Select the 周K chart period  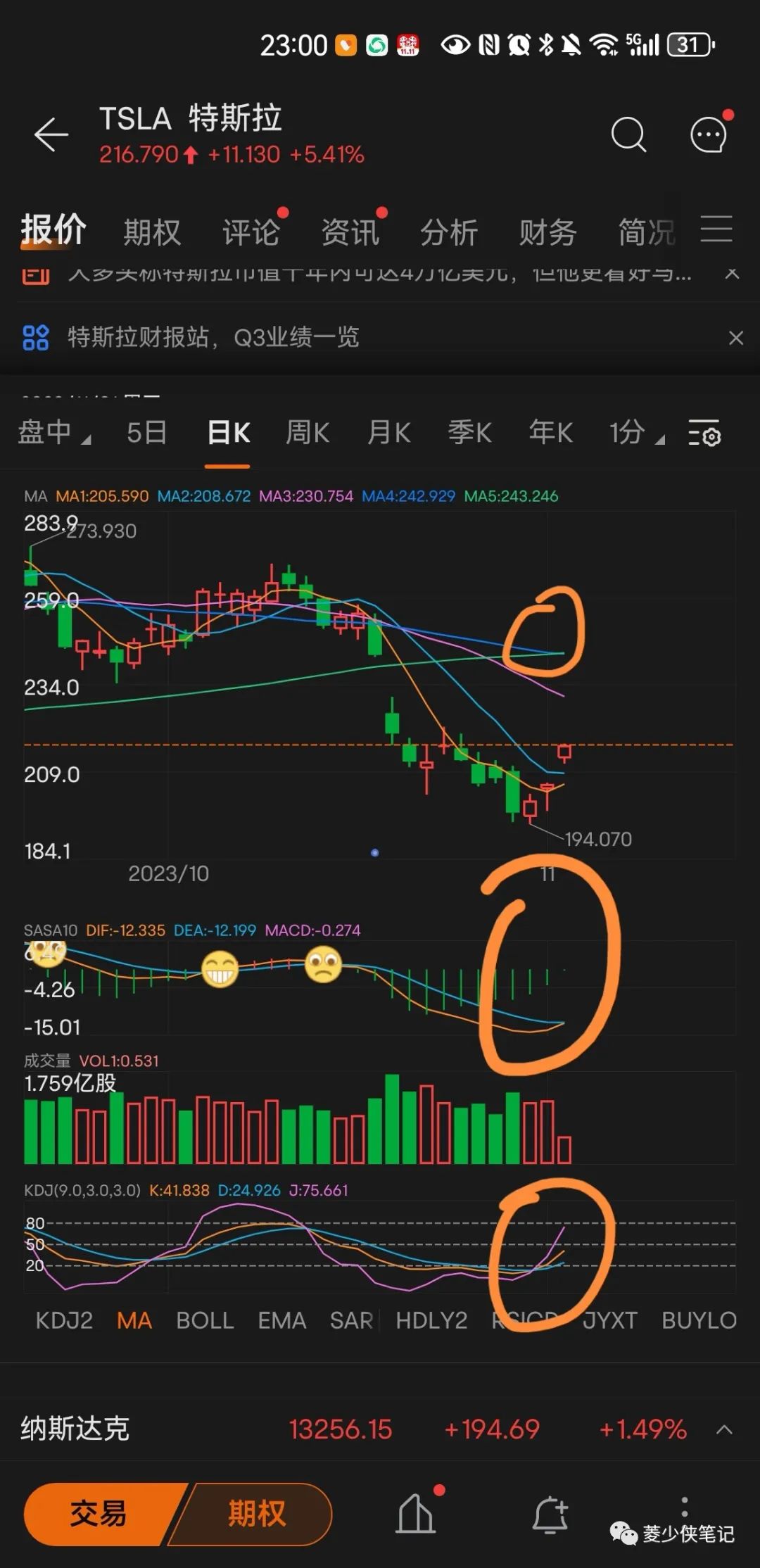(308, 432)
